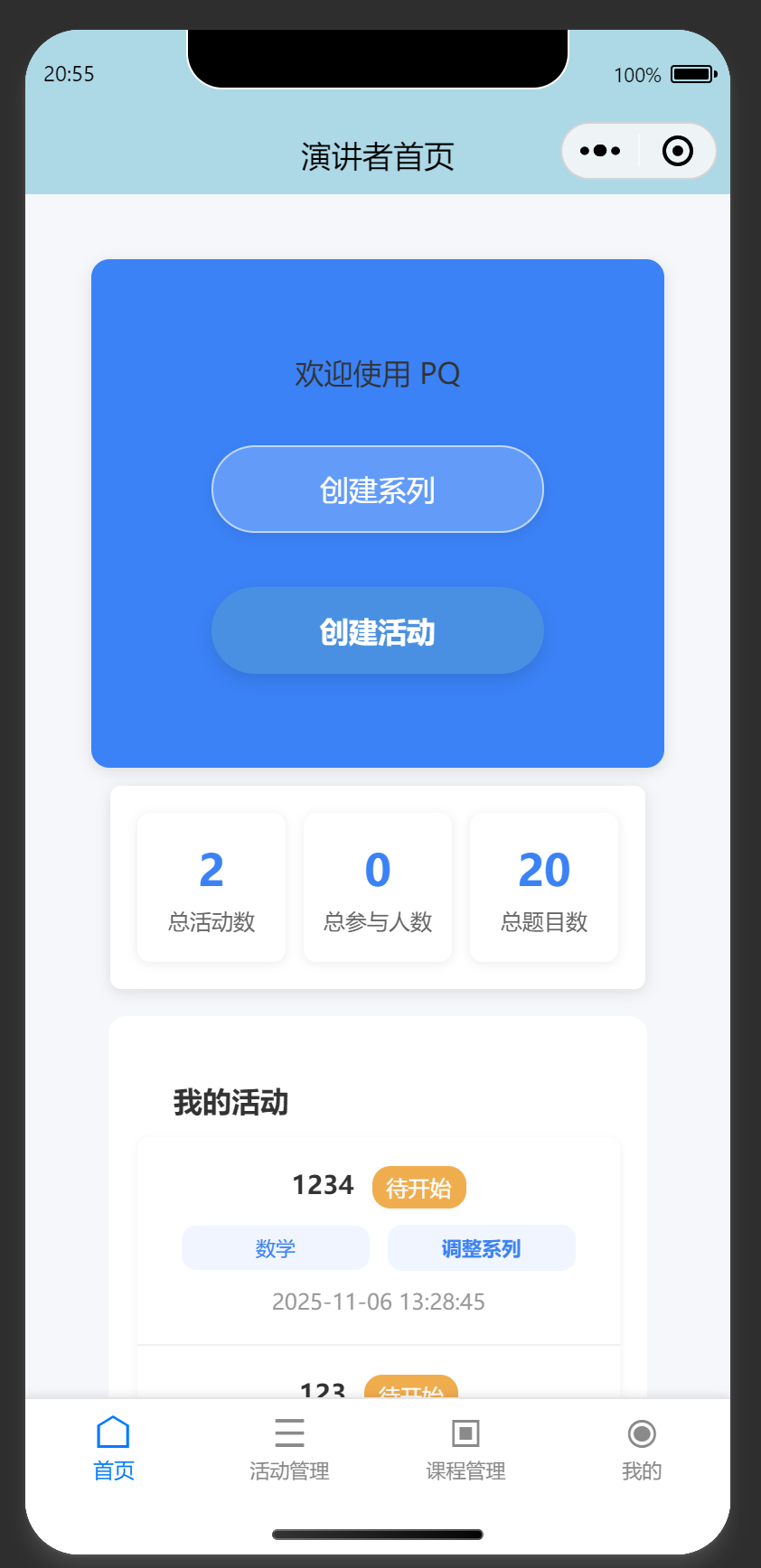Close the mini program with the circle icon

[677, 151]
